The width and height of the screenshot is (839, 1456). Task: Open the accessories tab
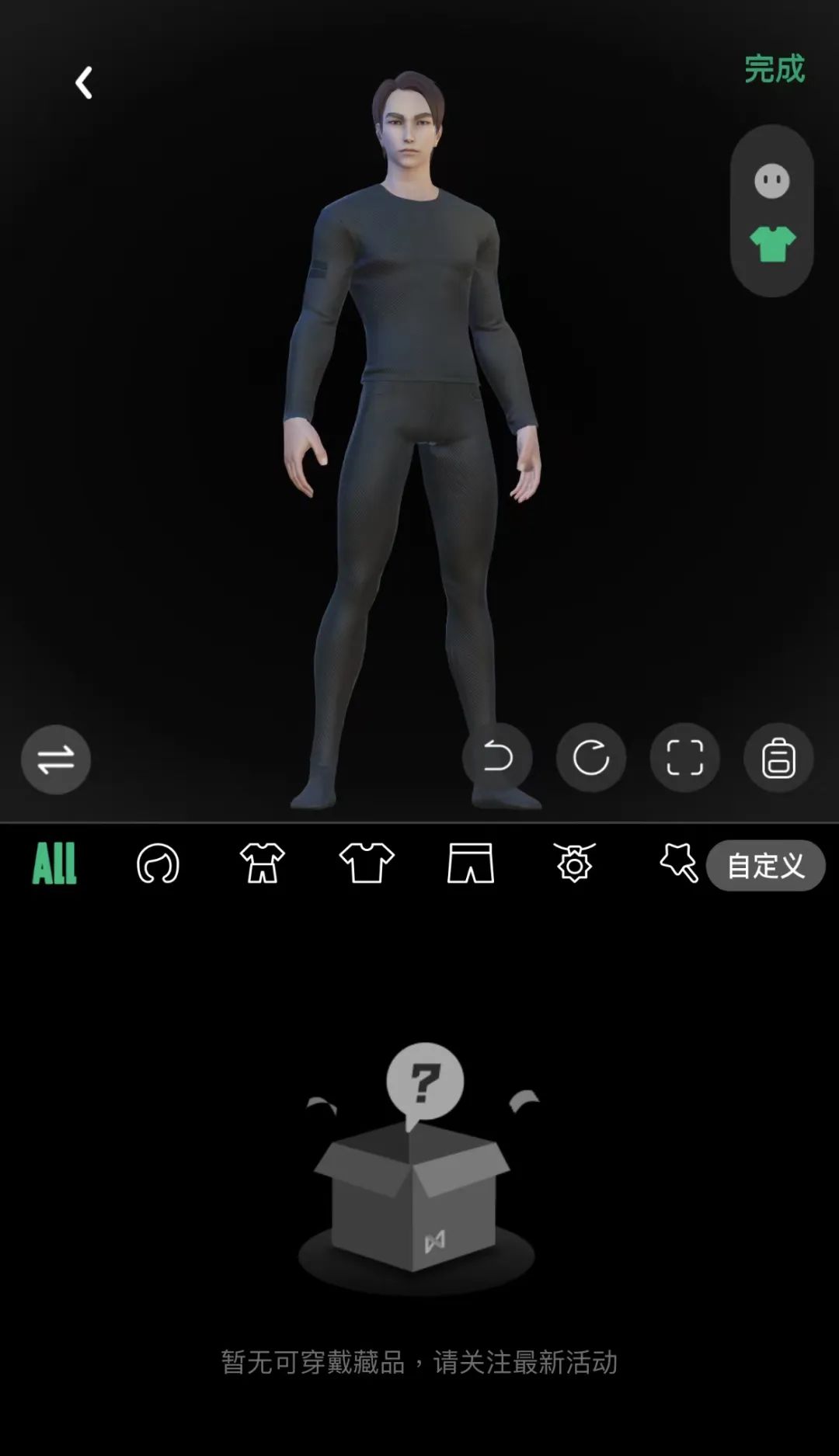[x=575, y=864]
